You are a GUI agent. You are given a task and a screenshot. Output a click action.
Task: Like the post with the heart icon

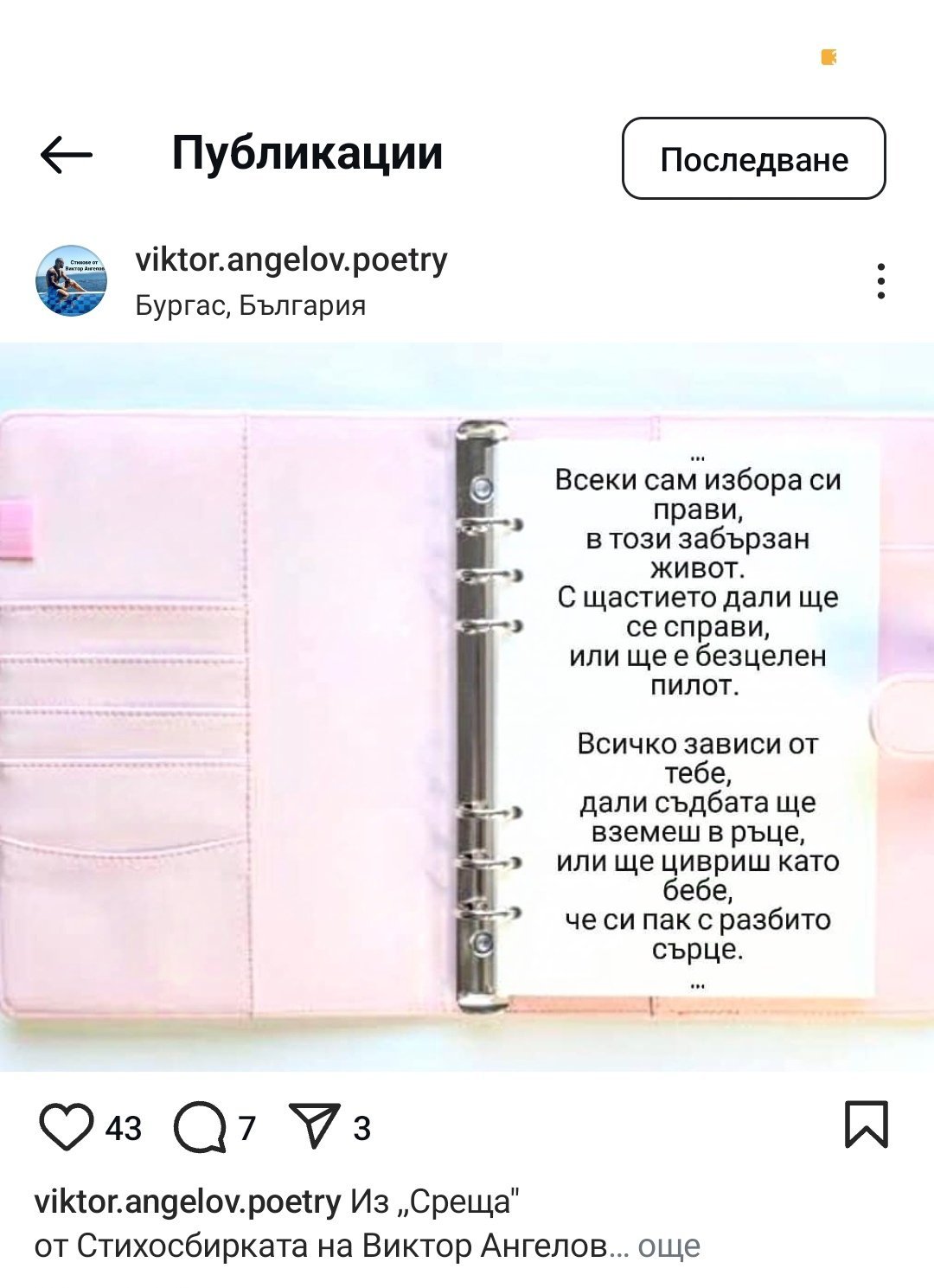coord(66,1127)
